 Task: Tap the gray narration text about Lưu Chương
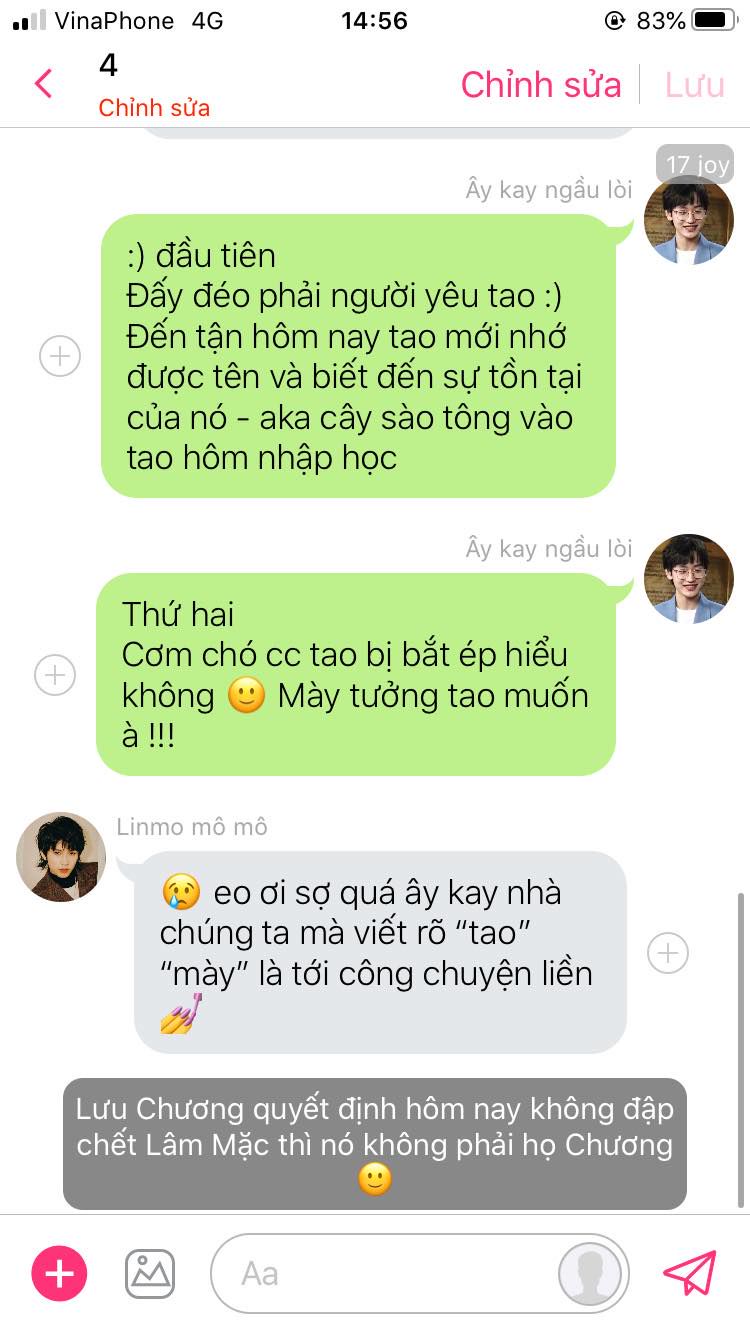(x=374, y=1144)
